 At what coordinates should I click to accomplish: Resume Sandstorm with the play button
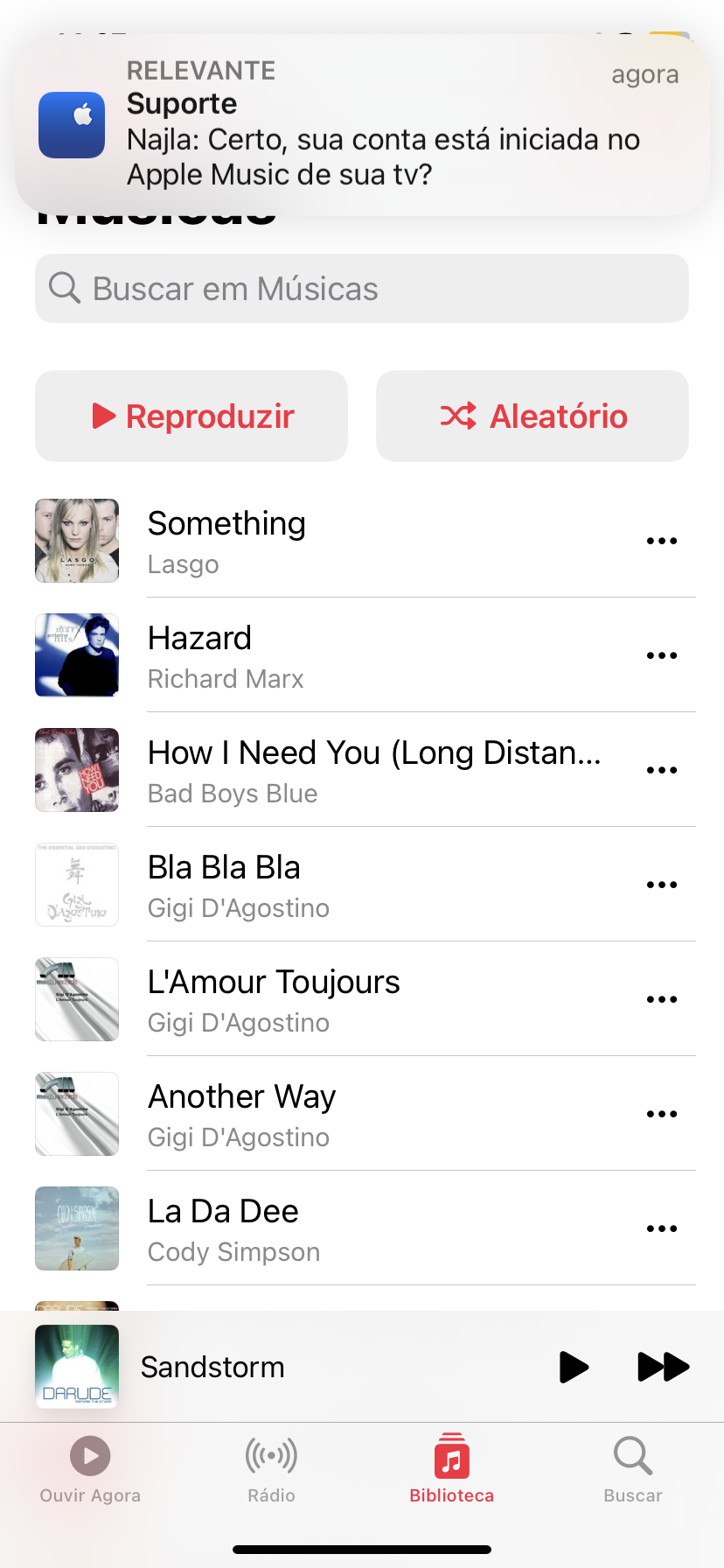pos(574,1367)
